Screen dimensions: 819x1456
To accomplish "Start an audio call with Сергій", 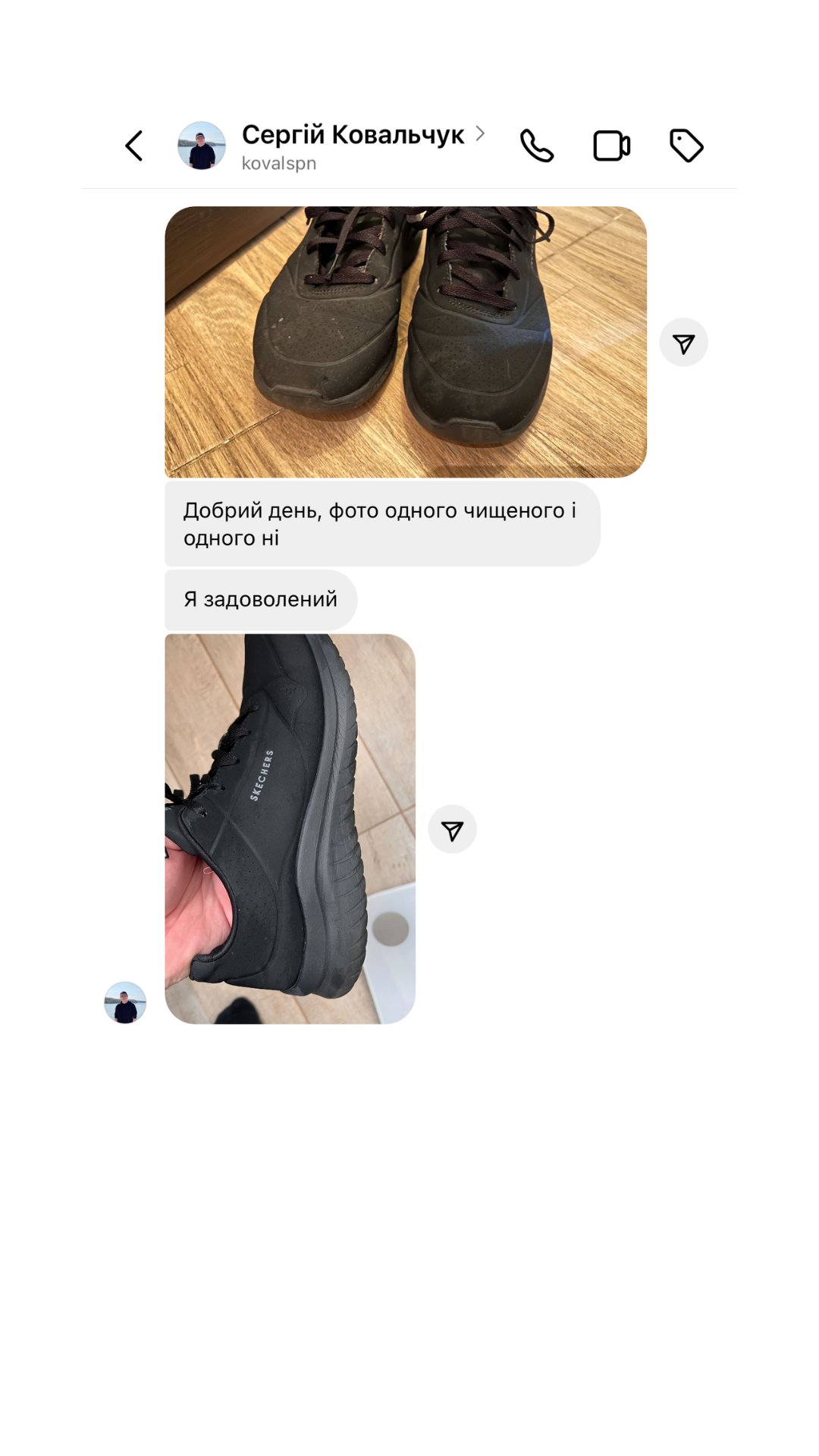I will (537, 146).
